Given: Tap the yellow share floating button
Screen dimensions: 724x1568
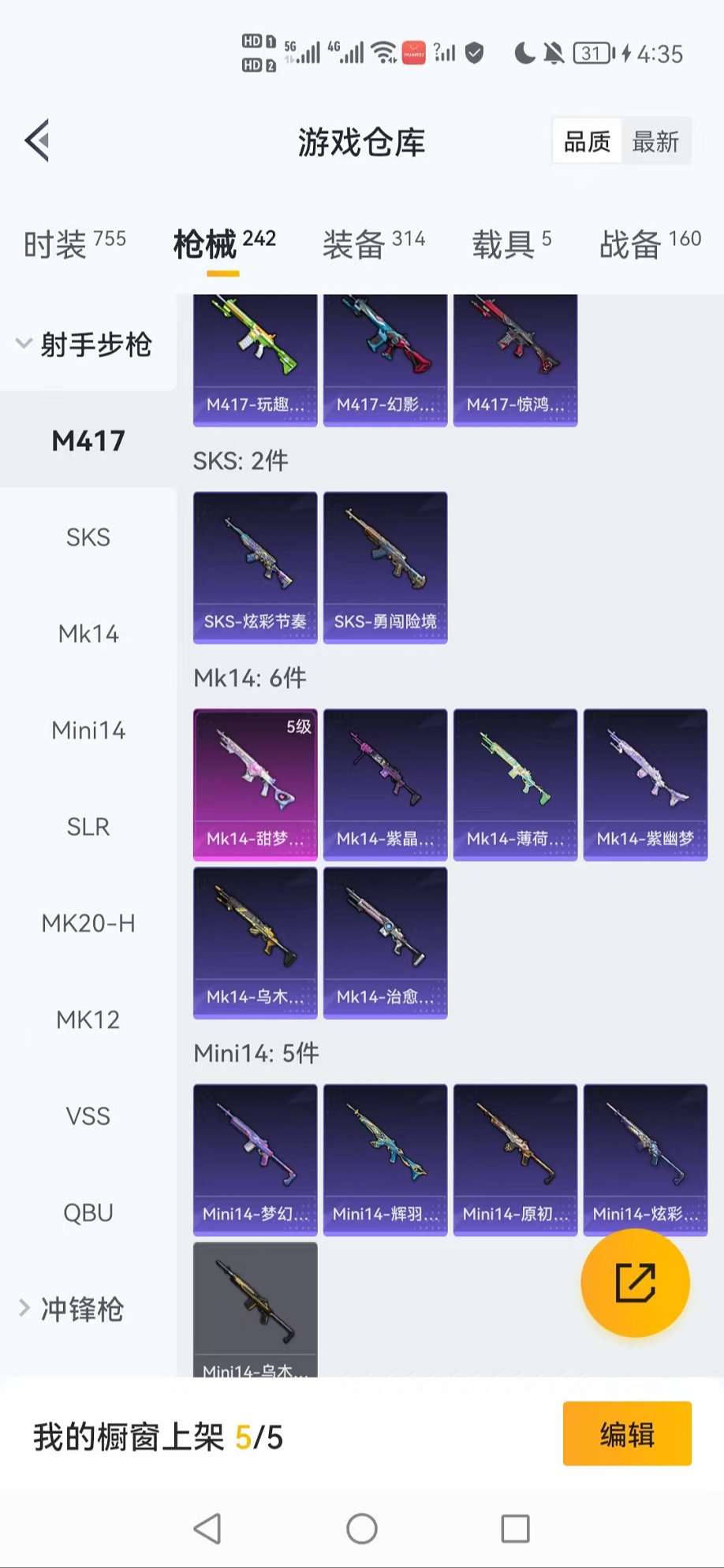Looking at the screenshot, I should [635, 1283].
